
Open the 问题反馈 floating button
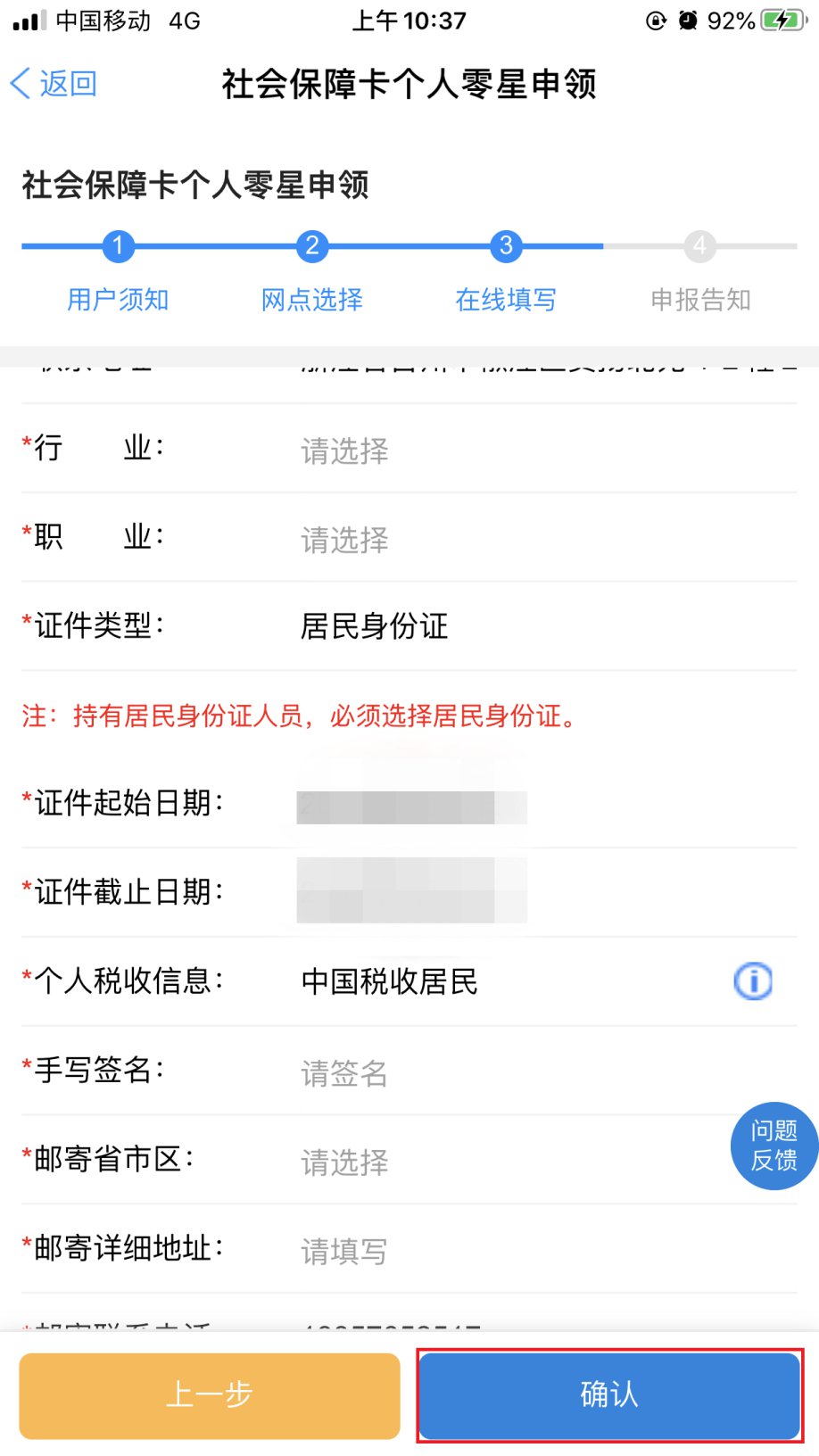click(x=773, y=1146)
